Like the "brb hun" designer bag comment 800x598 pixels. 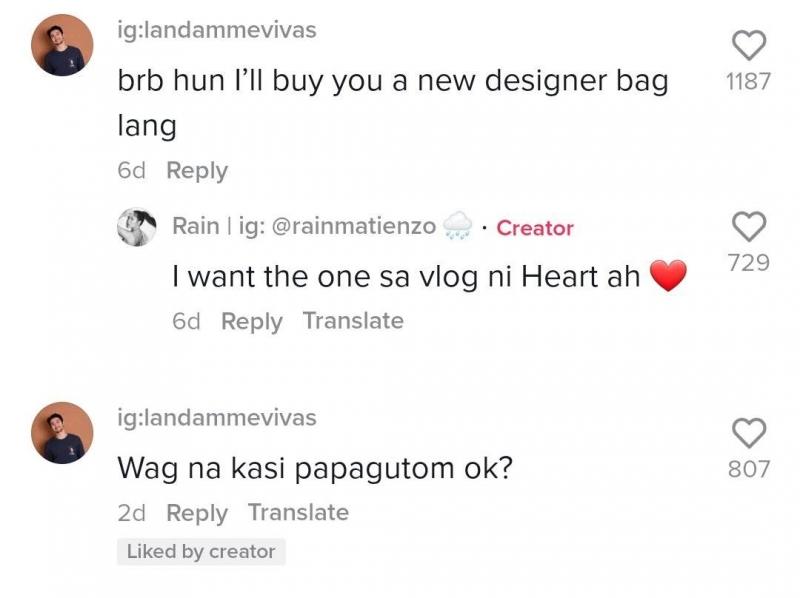(x=749, y=45)
